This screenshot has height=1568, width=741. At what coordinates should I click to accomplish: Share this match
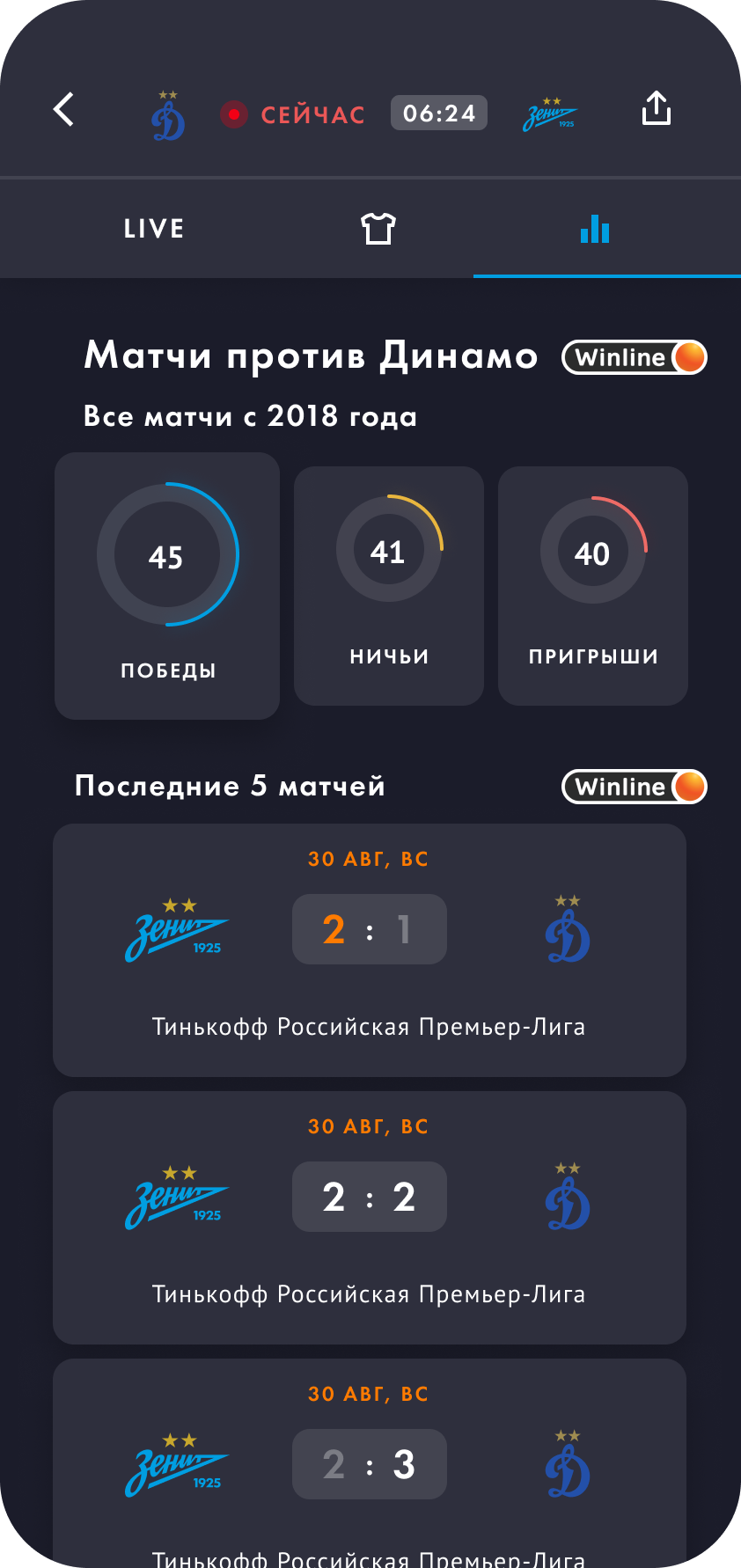coord(656,109)
